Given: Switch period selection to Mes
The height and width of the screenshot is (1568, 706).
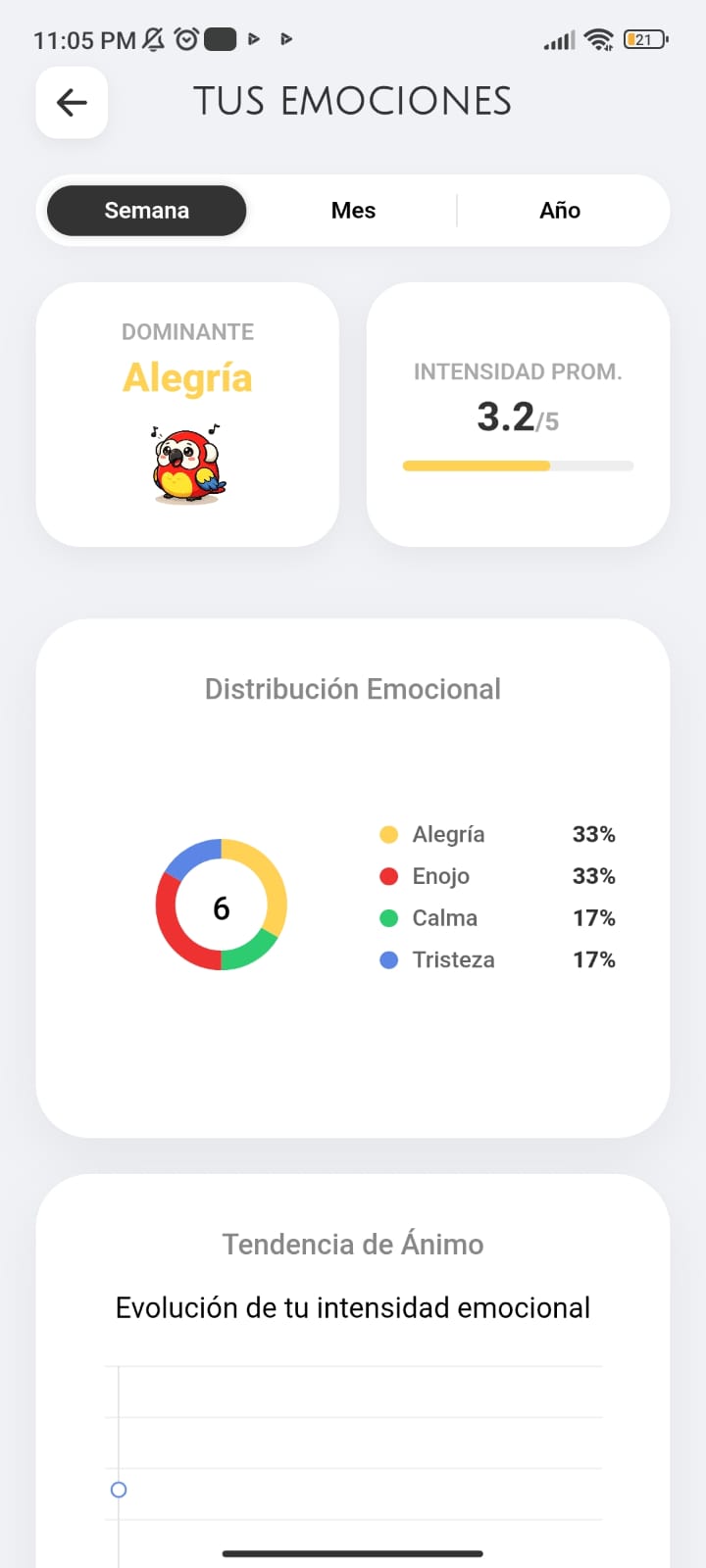Looking at the screenshot, I should click(353, 210).
